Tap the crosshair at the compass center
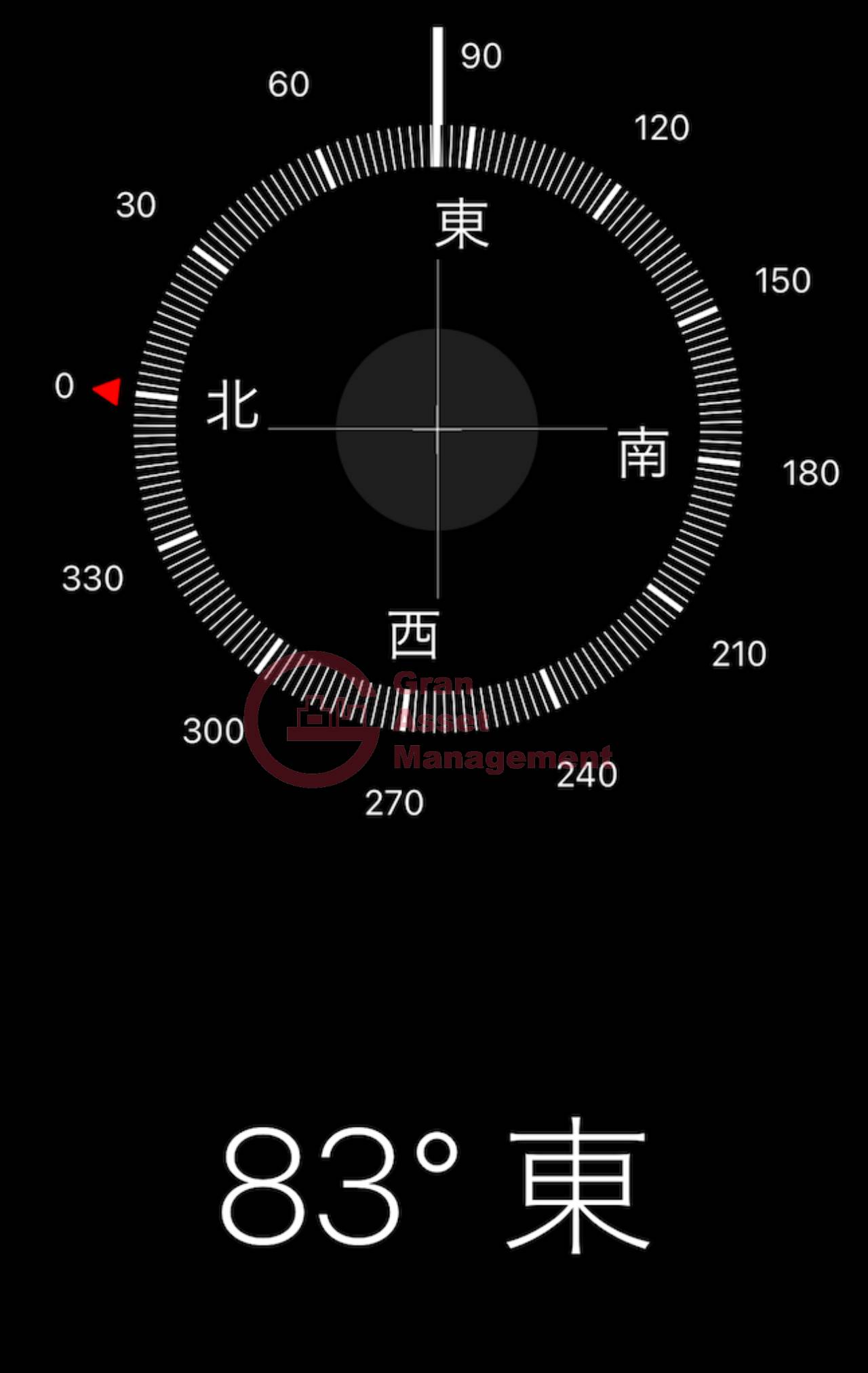Screen dimensions: 868x1373 click(x=437, y=429)
